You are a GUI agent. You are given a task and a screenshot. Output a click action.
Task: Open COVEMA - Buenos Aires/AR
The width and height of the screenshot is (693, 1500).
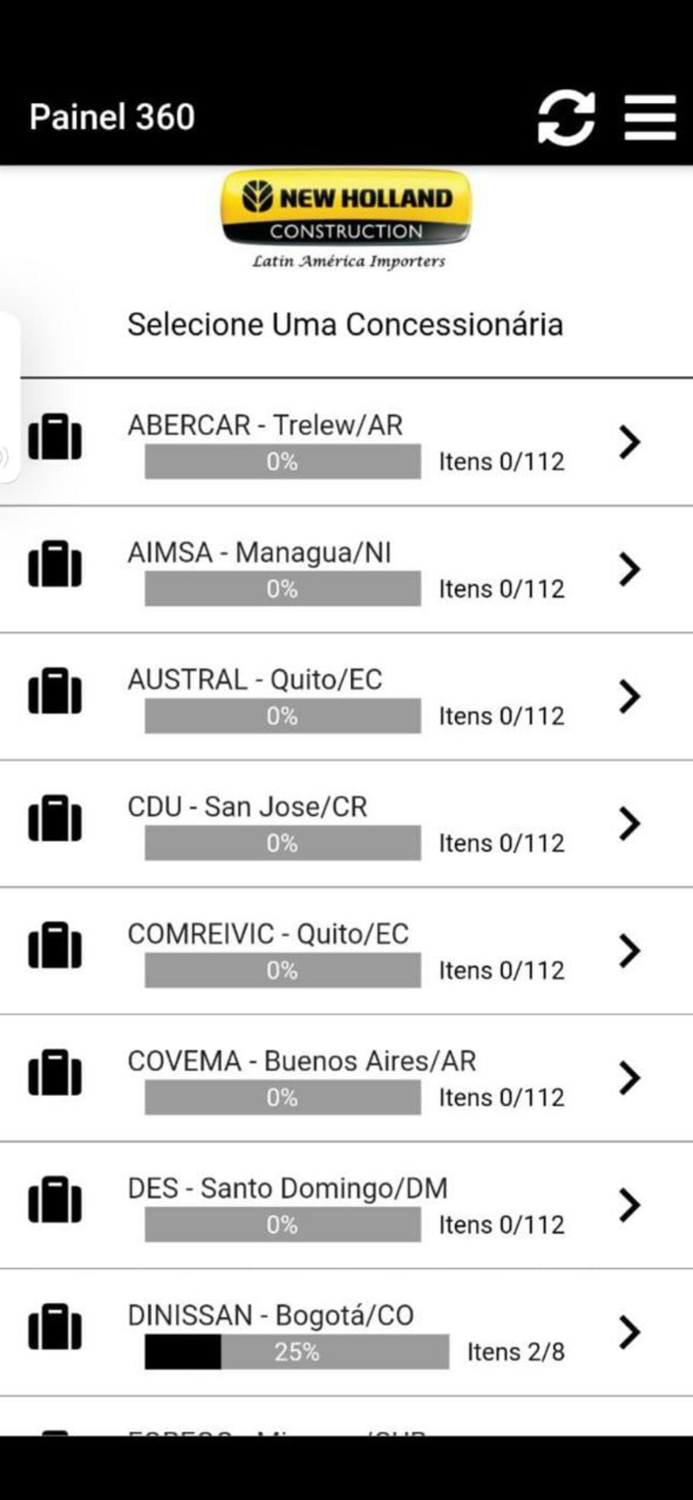pos(346,1078)
